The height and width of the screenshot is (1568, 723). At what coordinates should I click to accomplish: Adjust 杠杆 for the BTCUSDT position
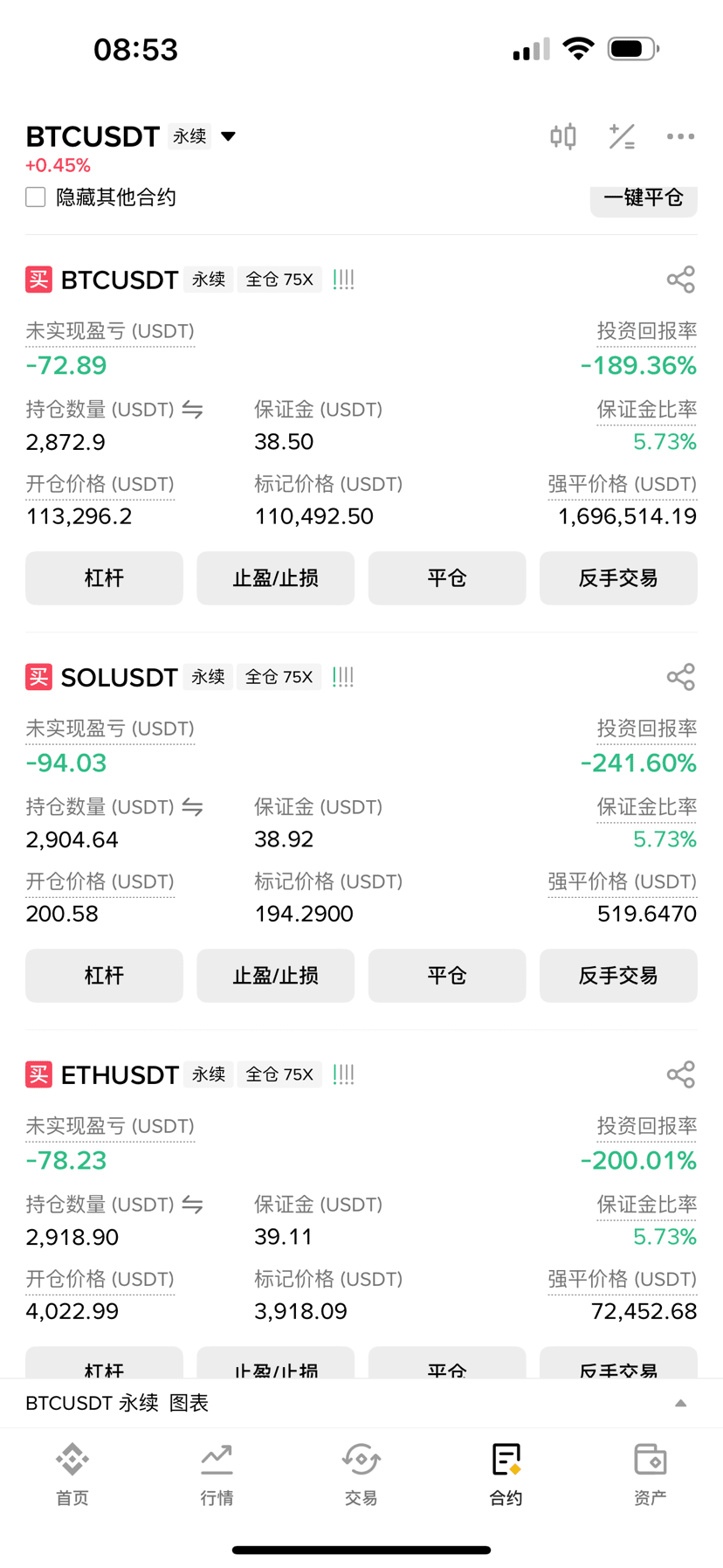104,578
